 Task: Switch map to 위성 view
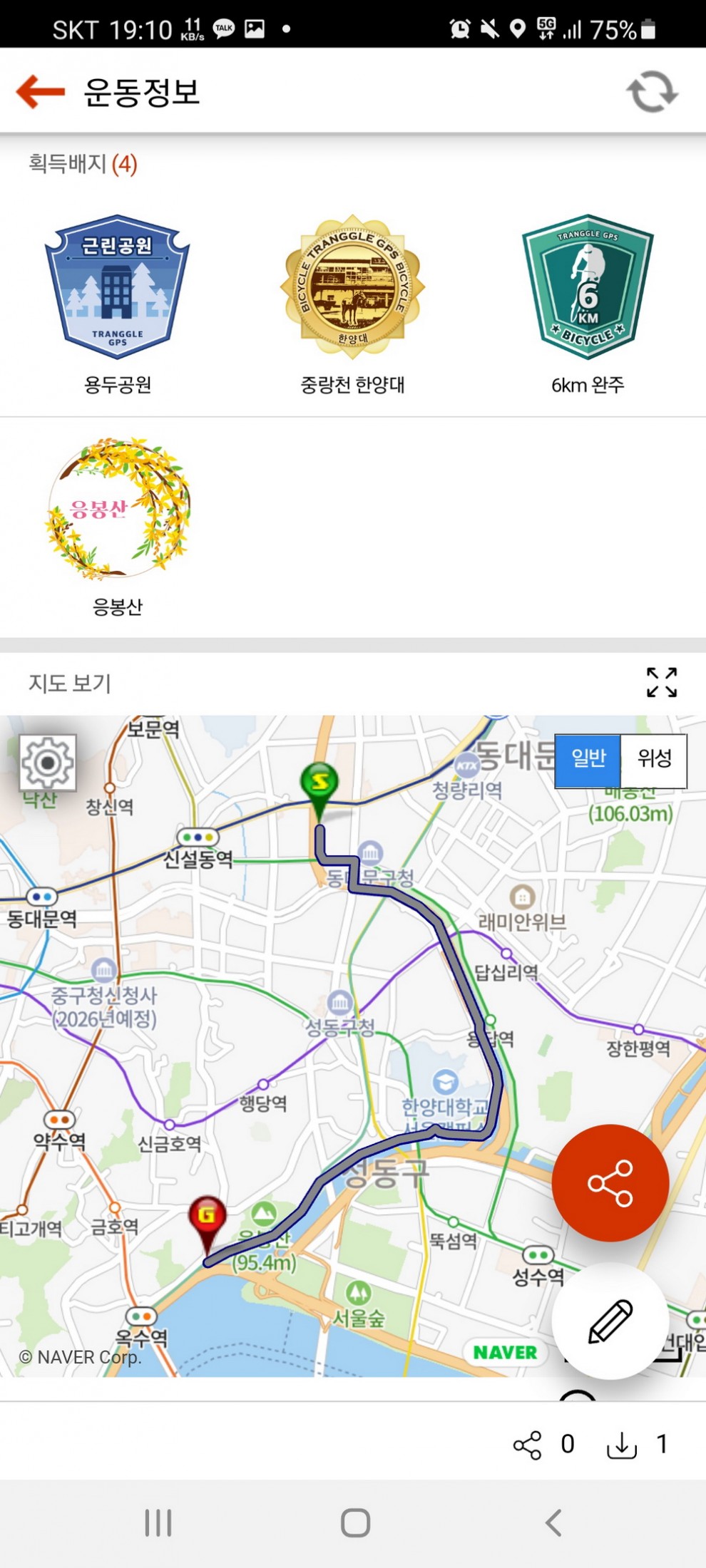pos(654,758)
